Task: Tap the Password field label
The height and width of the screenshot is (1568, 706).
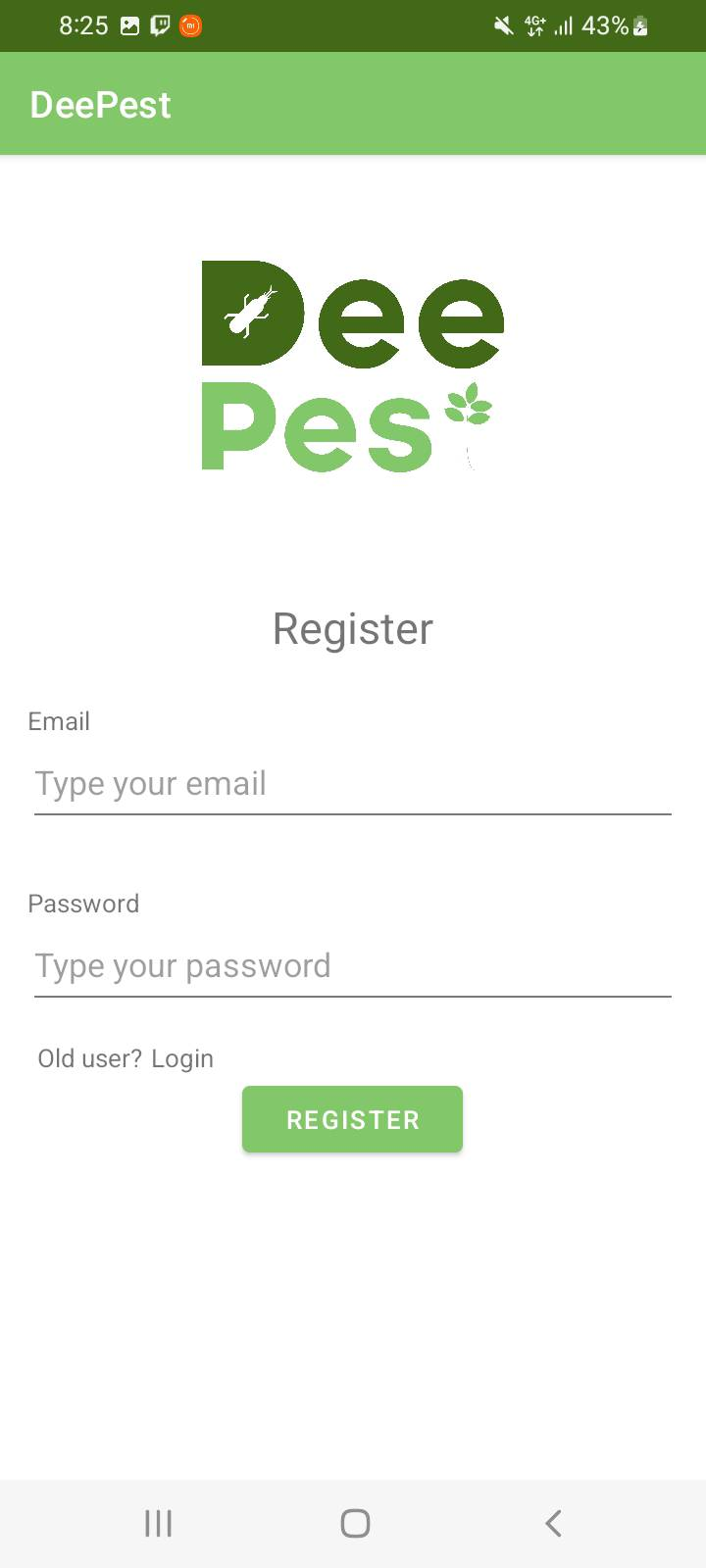Action: pyautogui.click(x=83, y=904)
